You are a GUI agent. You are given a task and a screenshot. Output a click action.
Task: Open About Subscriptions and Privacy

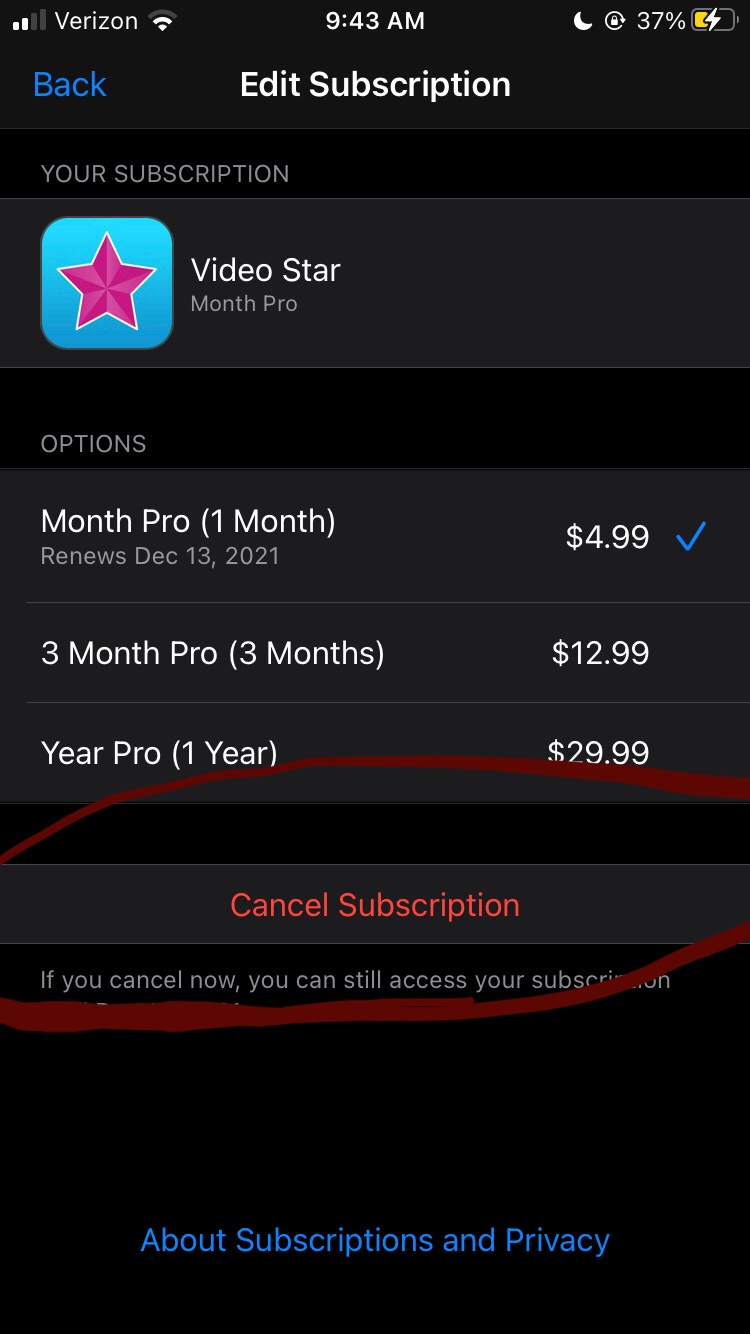(375, 1240)
